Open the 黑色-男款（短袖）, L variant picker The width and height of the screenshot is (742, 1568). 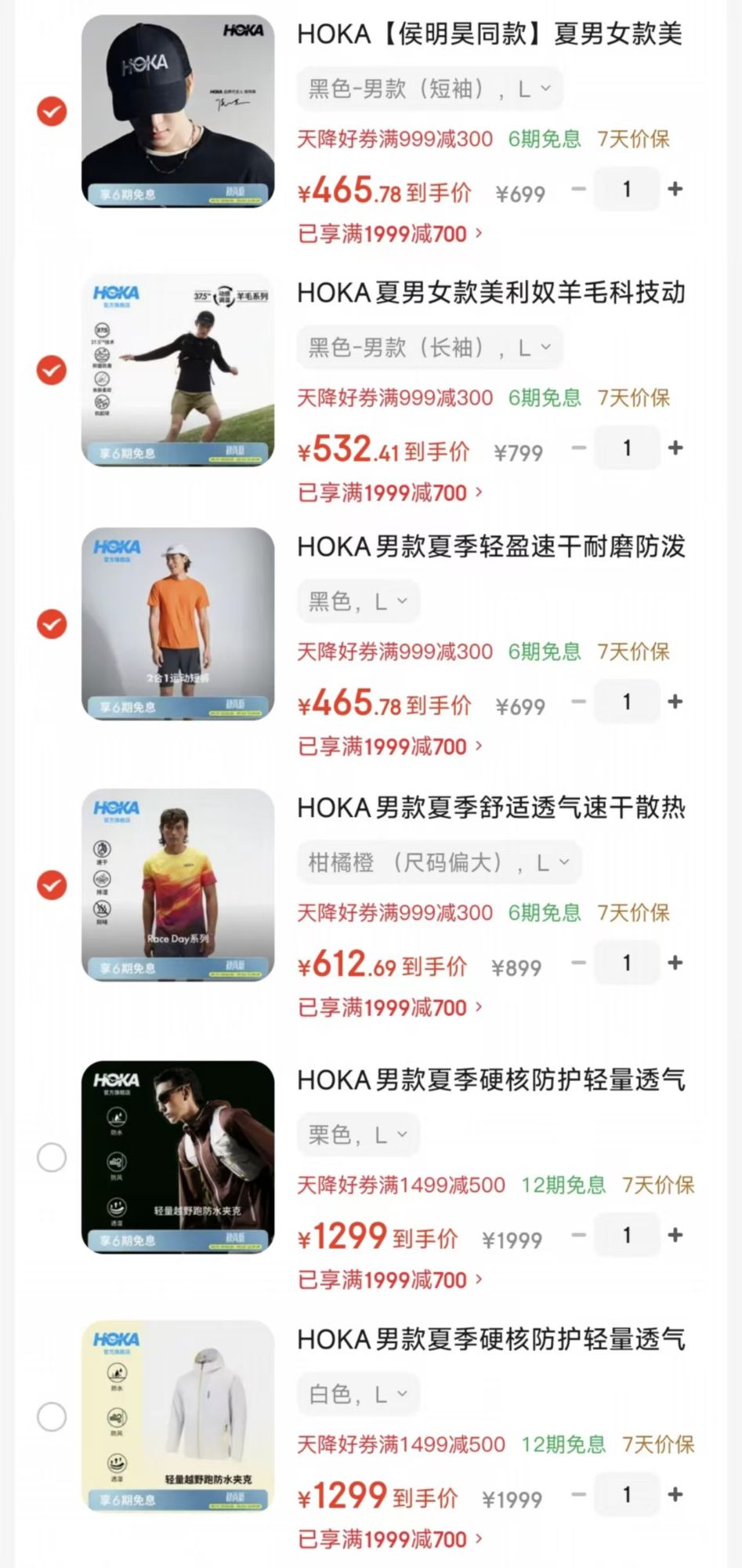(429, 89)
